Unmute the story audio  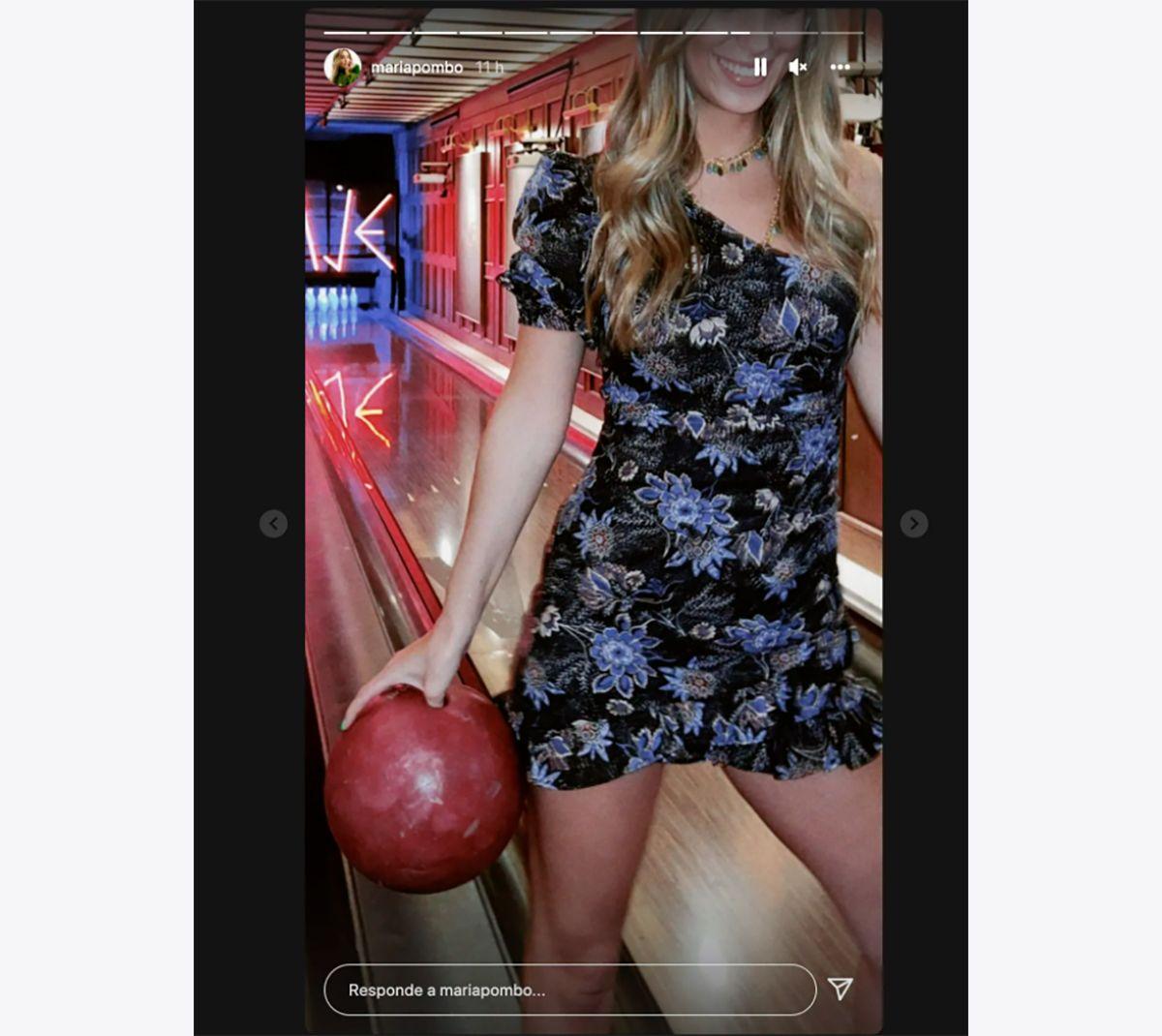point(798,67)
